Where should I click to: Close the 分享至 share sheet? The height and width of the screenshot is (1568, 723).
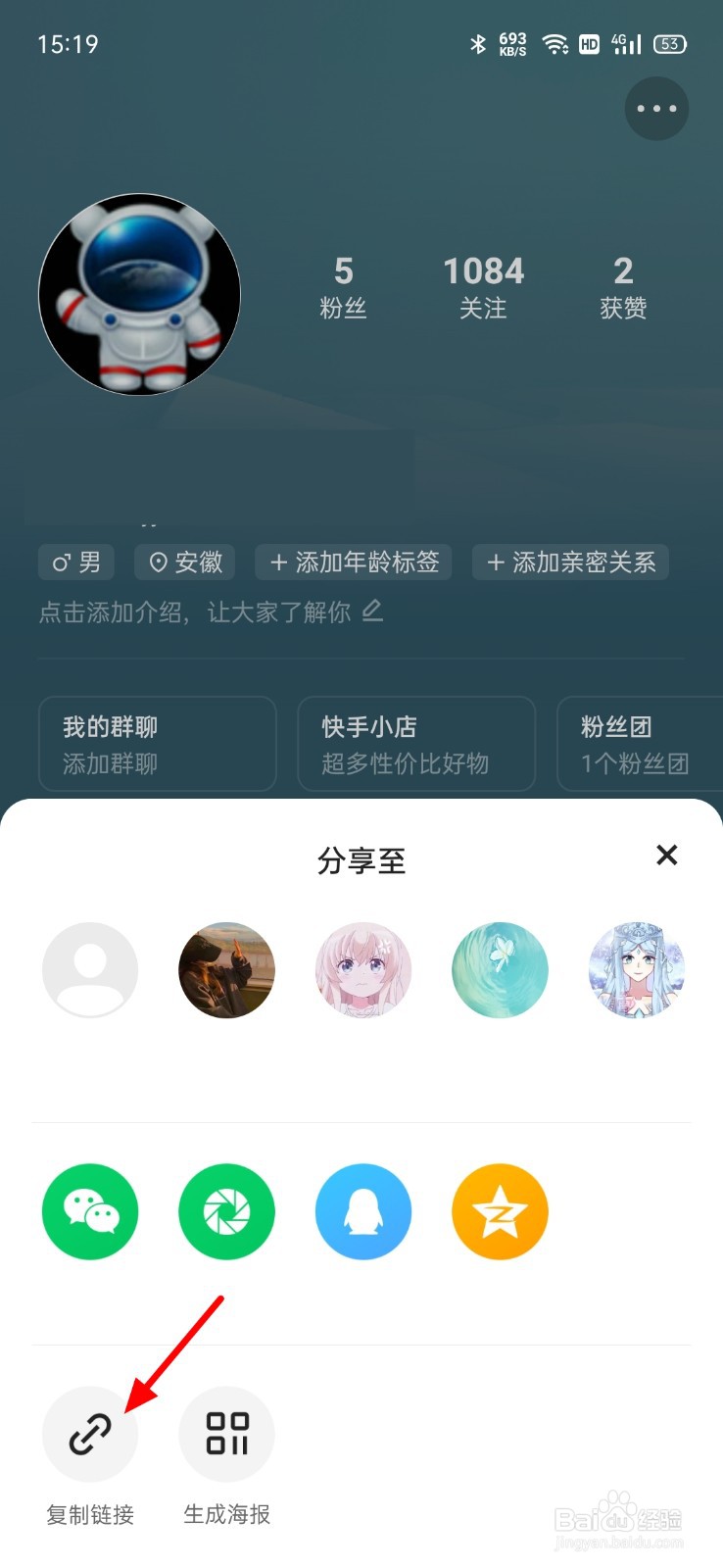667,856
